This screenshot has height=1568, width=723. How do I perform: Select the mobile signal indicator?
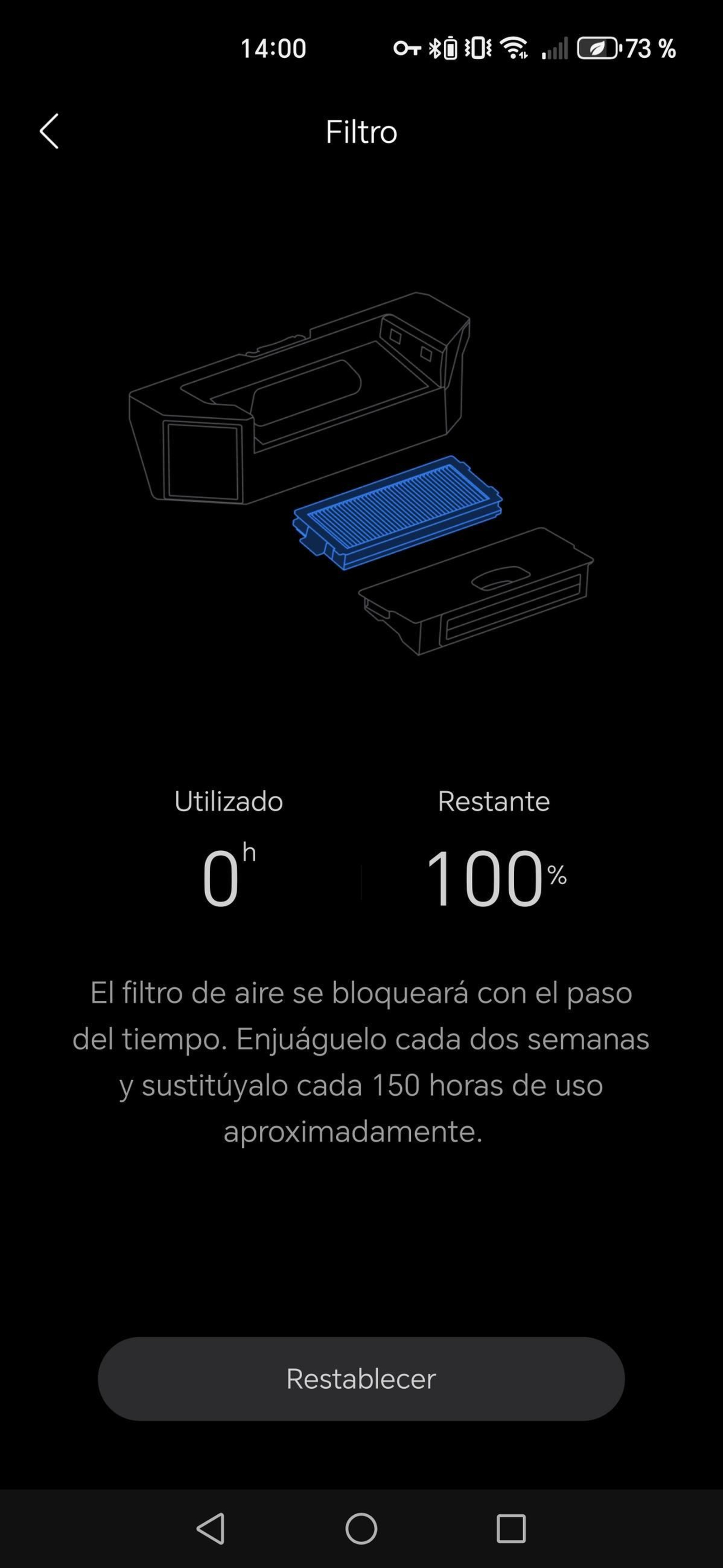pos(555,49)
